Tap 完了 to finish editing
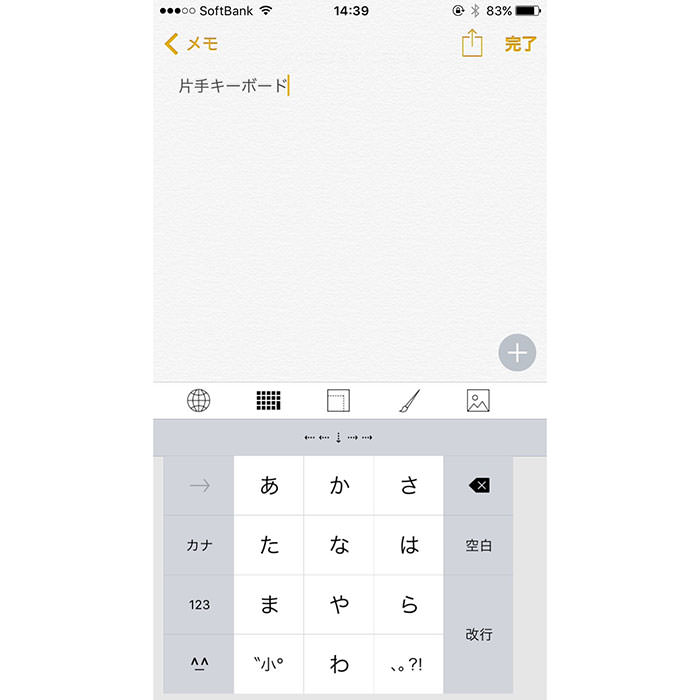 (x=520, y=44)
